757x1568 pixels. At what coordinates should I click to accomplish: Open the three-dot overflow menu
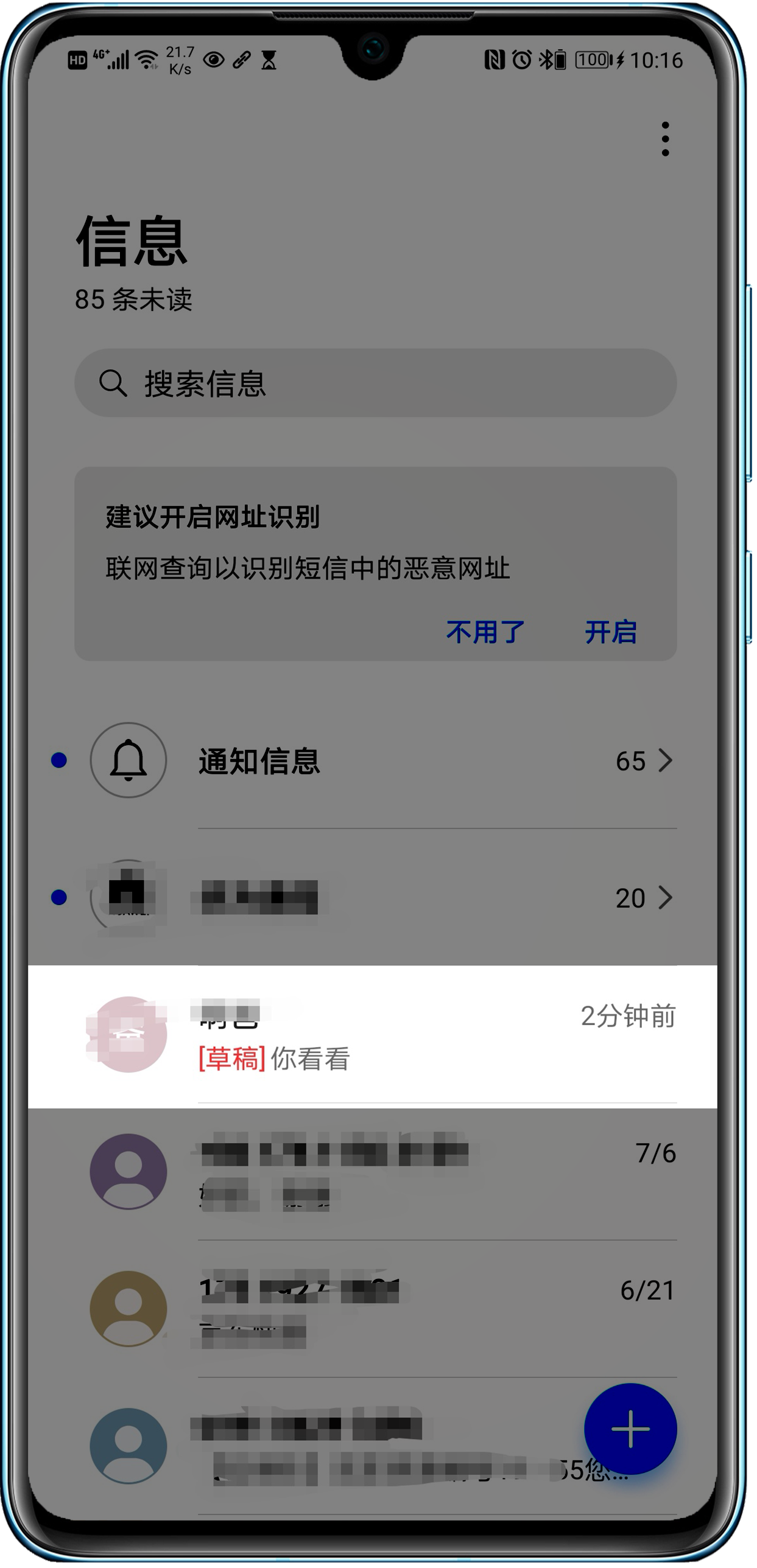(665, 139)
